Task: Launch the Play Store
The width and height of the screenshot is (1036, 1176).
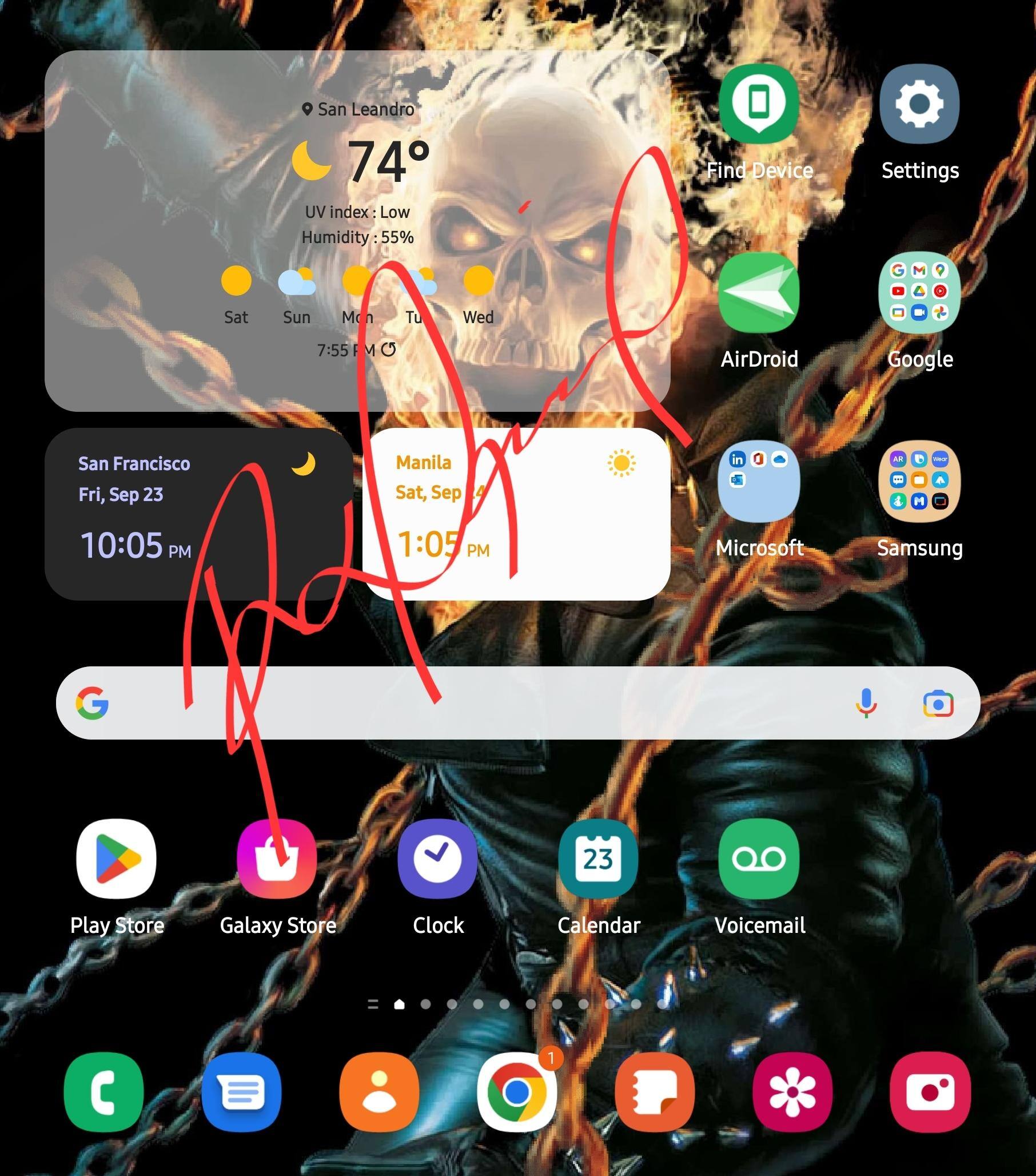Action: point(117,859)
